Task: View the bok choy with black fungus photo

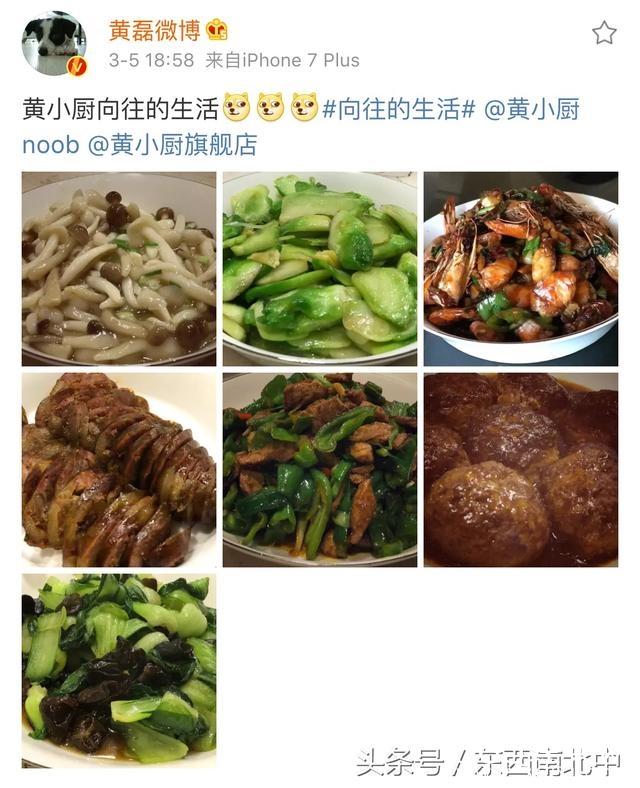Action: [119, 670]
